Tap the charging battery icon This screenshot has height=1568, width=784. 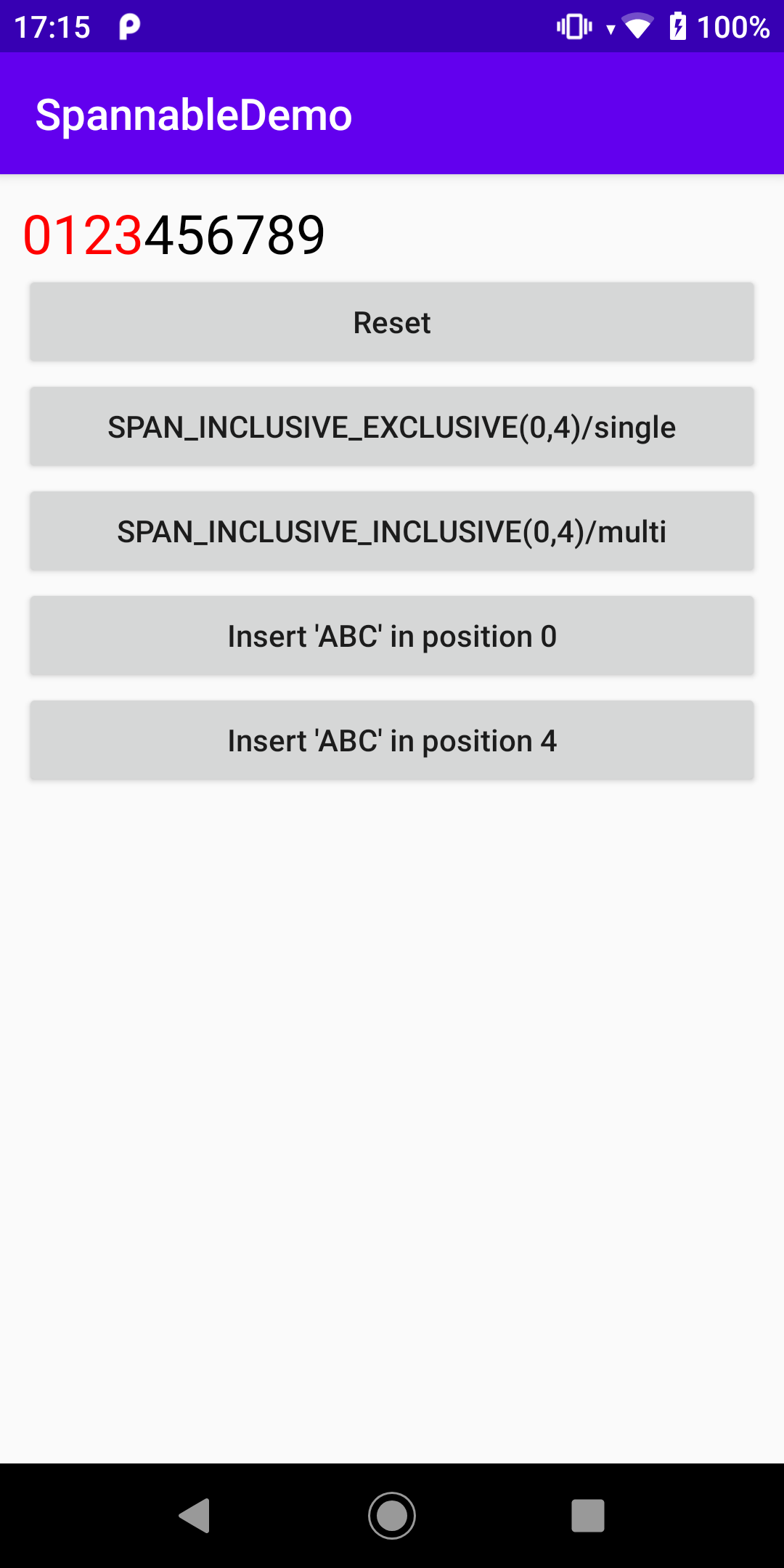coord(679,26)
